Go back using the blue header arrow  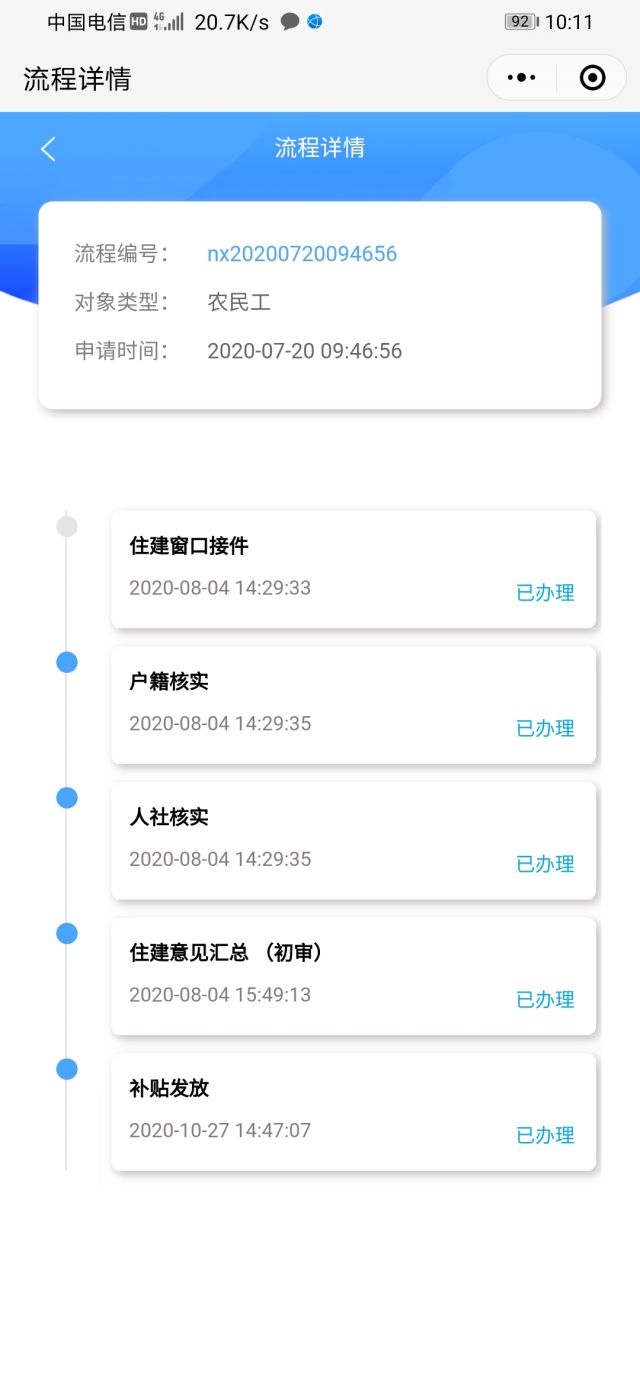(48, 149)
